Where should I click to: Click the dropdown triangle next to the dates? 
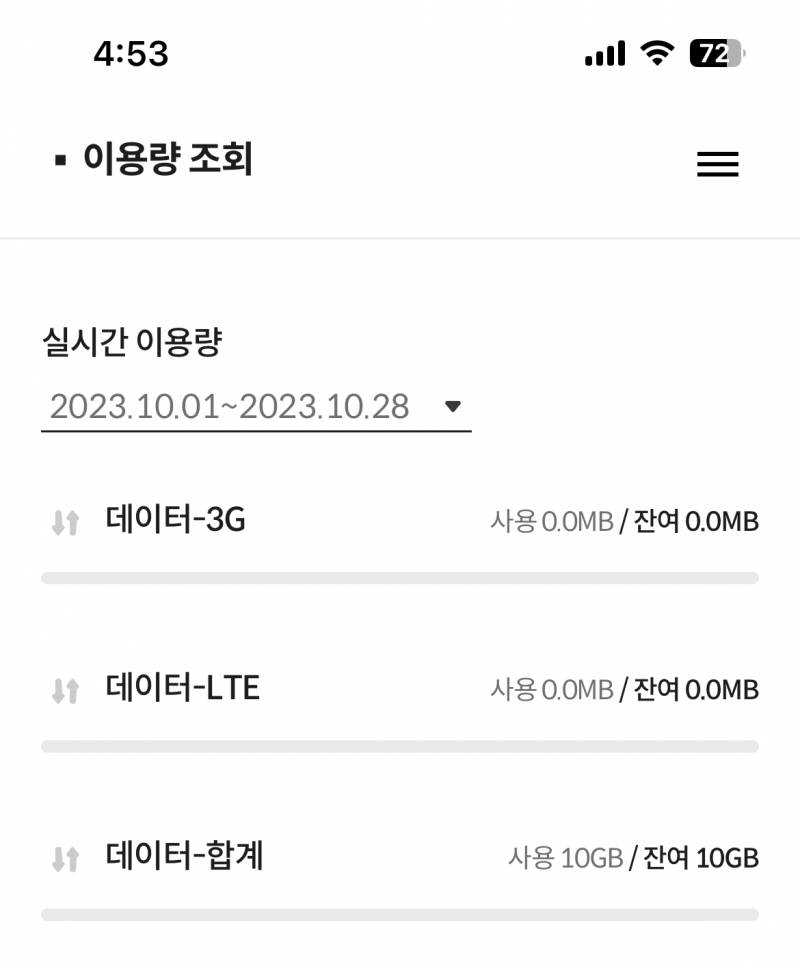tap(454, 406)
